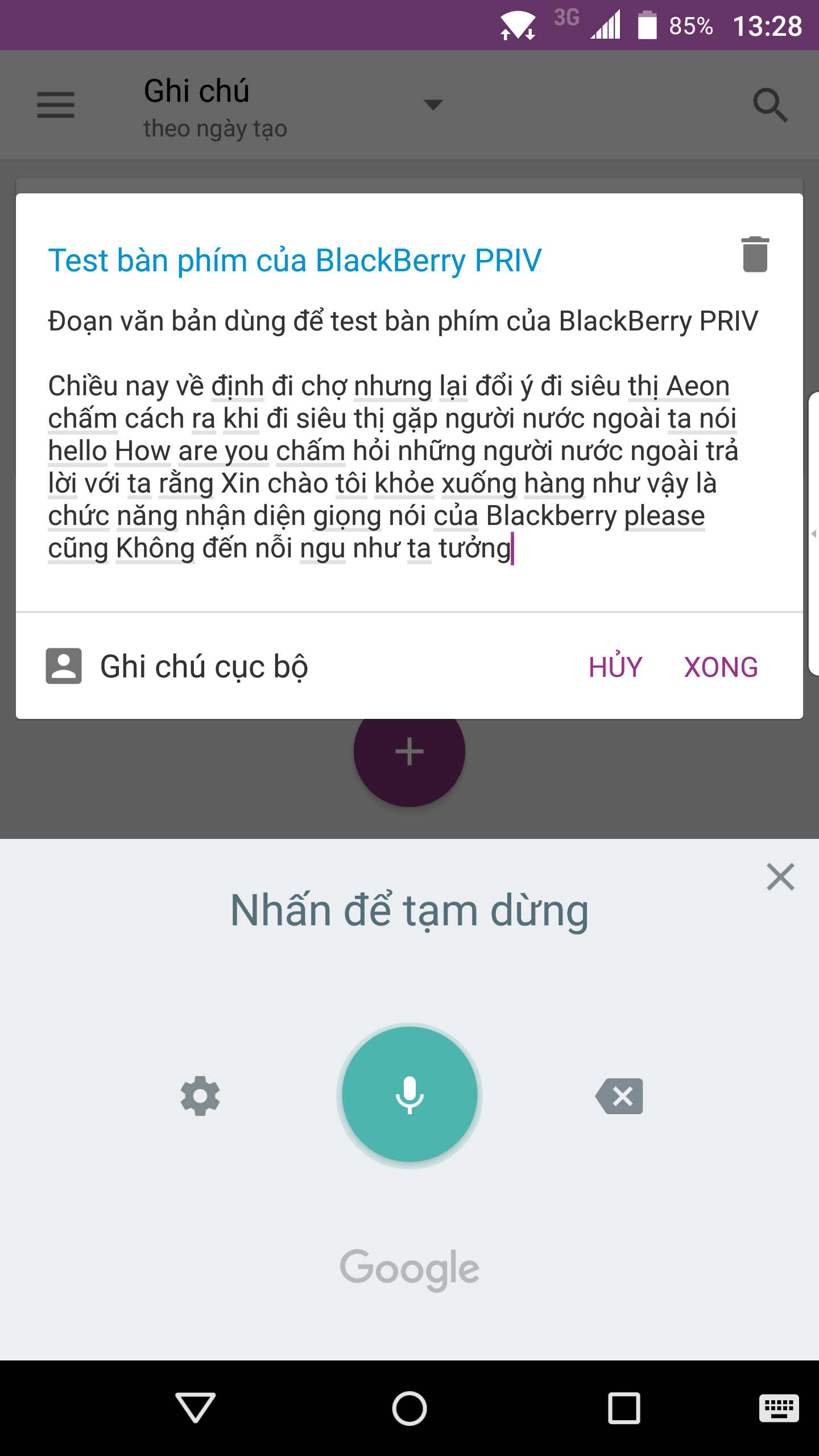The image size is (819, 1456).
Task: Tap inside the note body text
Action: coord(404,435)
